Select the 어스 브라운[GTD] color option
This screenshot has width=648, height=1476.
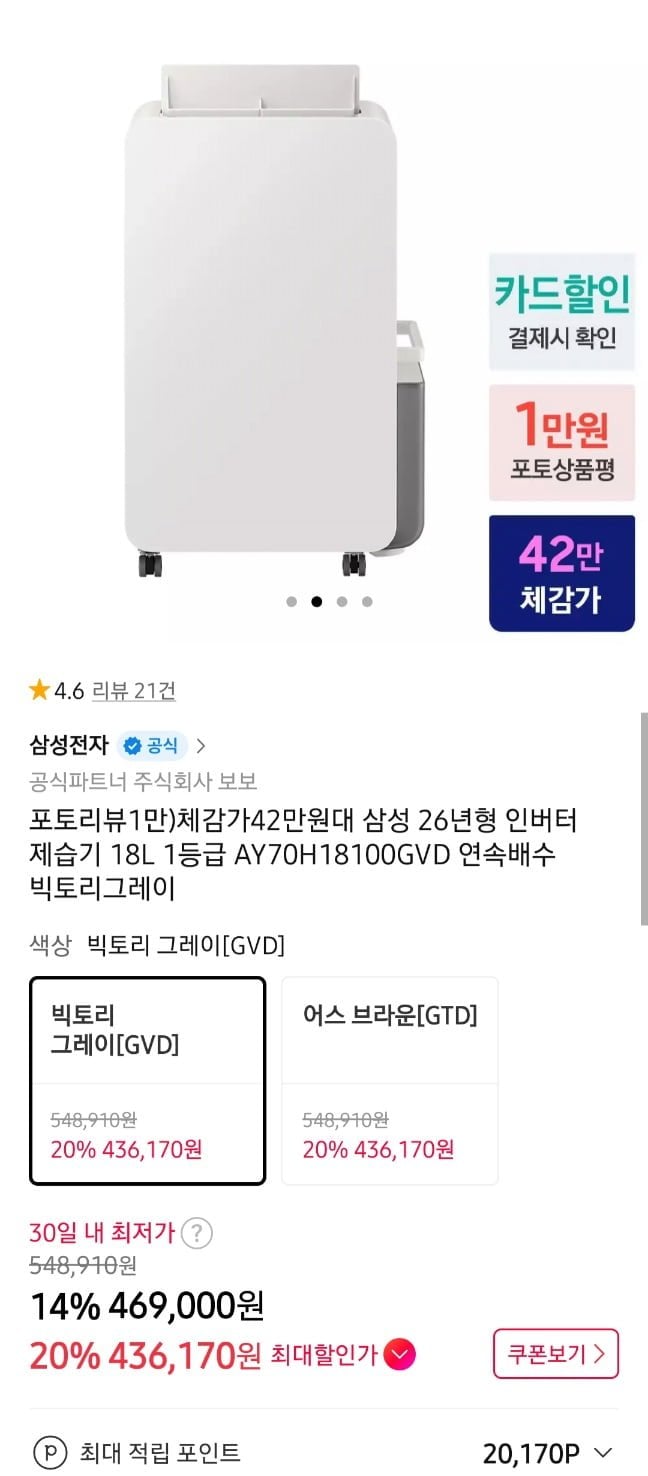point(390,1081)
